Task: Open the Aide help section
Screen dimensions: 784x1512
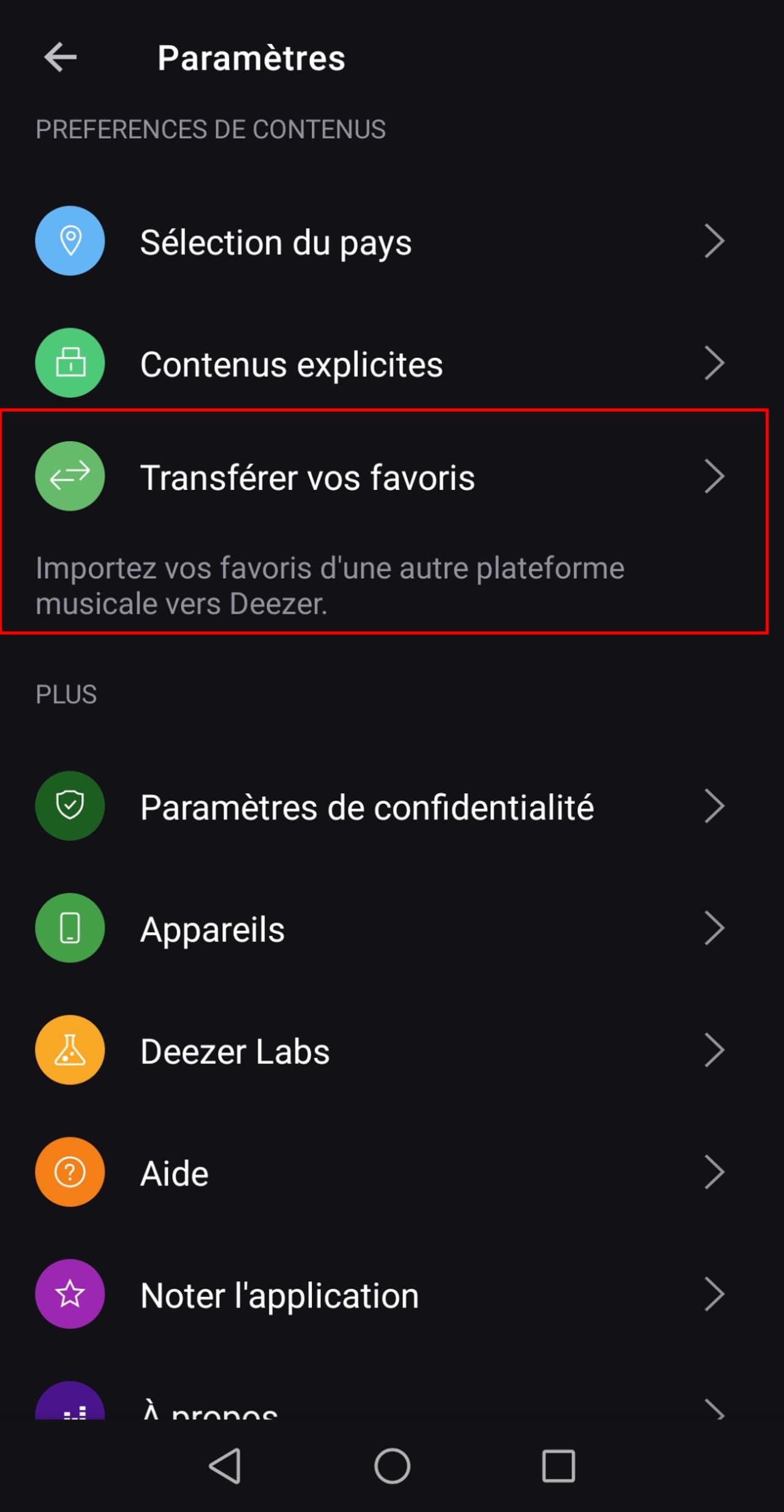Action: click(x=174, y=1172)
